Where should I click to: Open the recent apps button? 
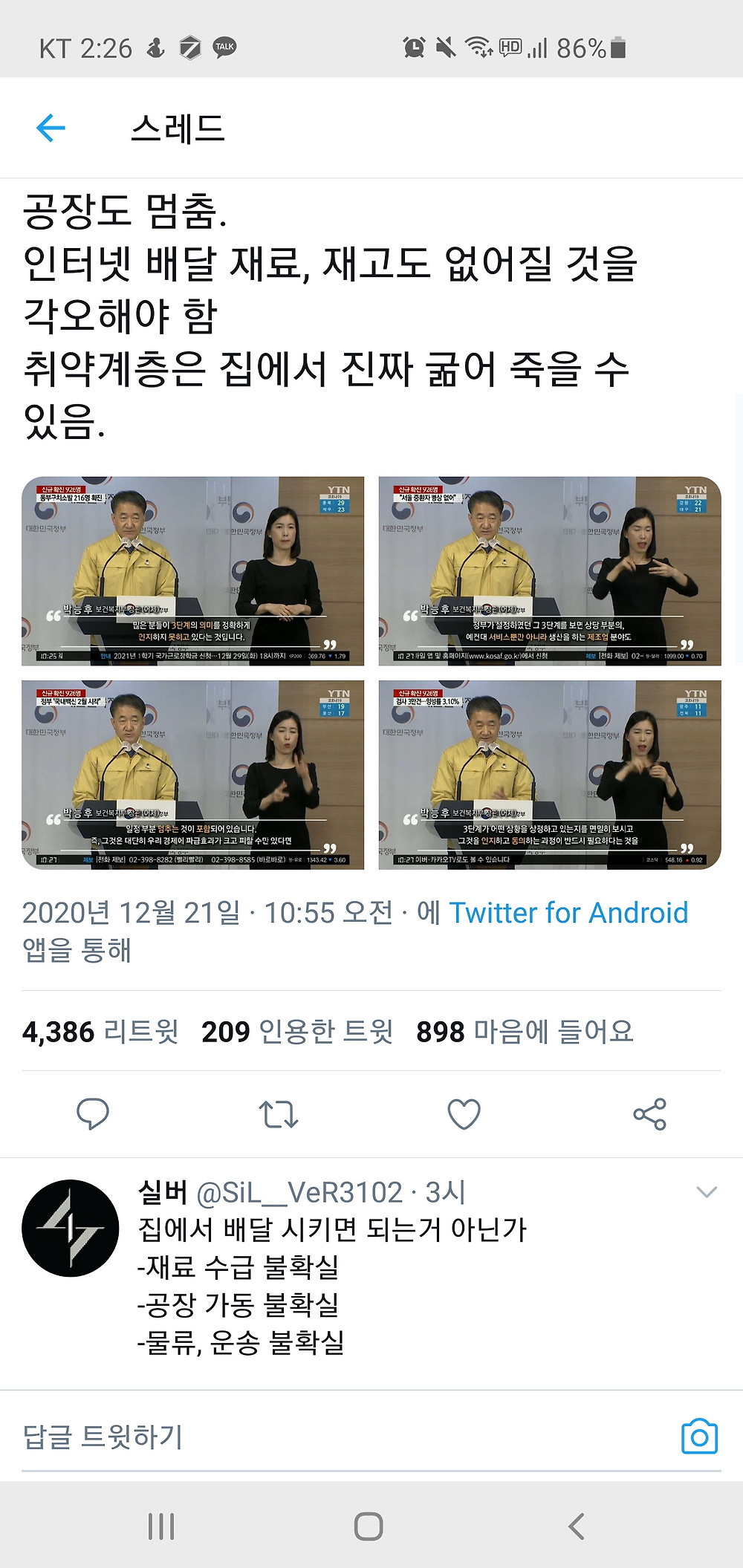[x=161, y=1526]
